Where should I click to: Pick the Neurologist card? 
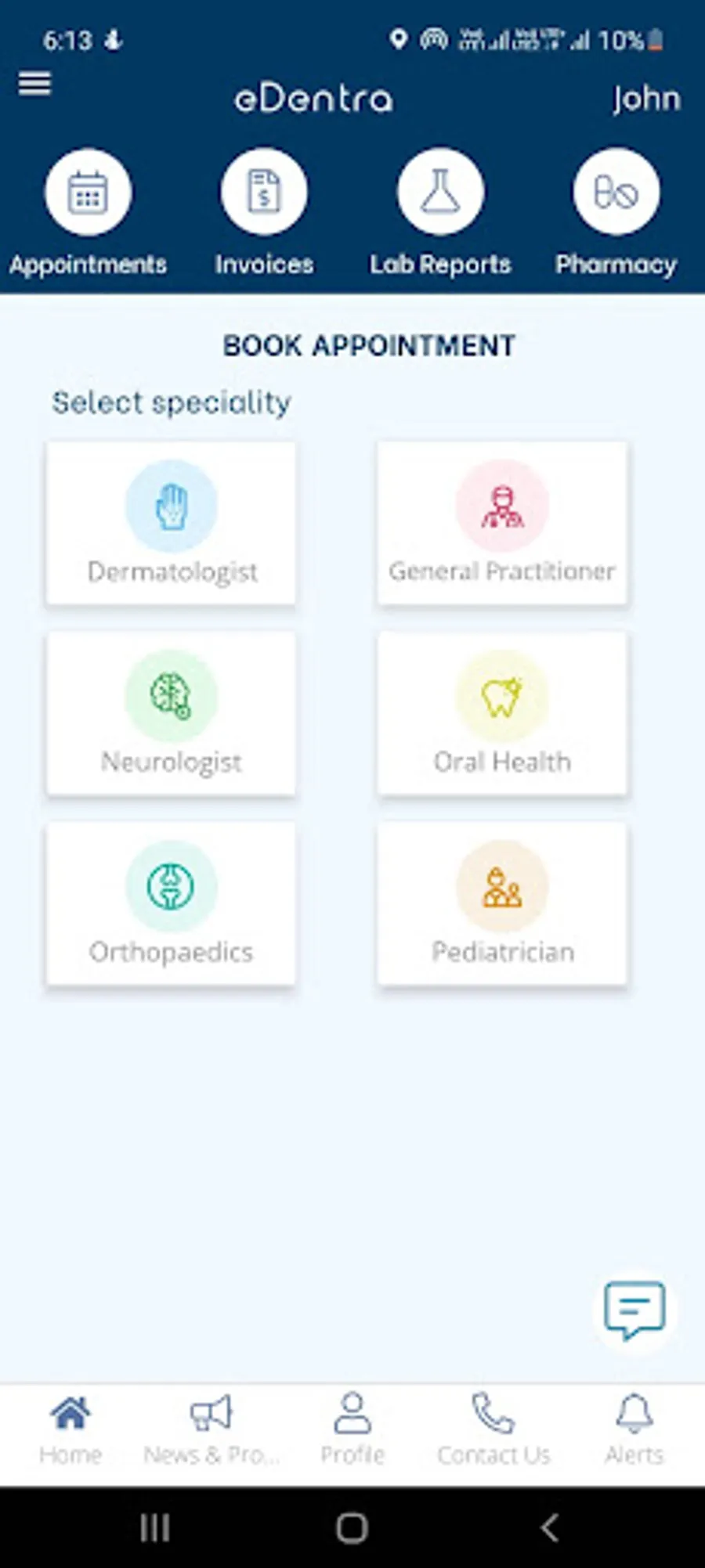pos(172,714)
